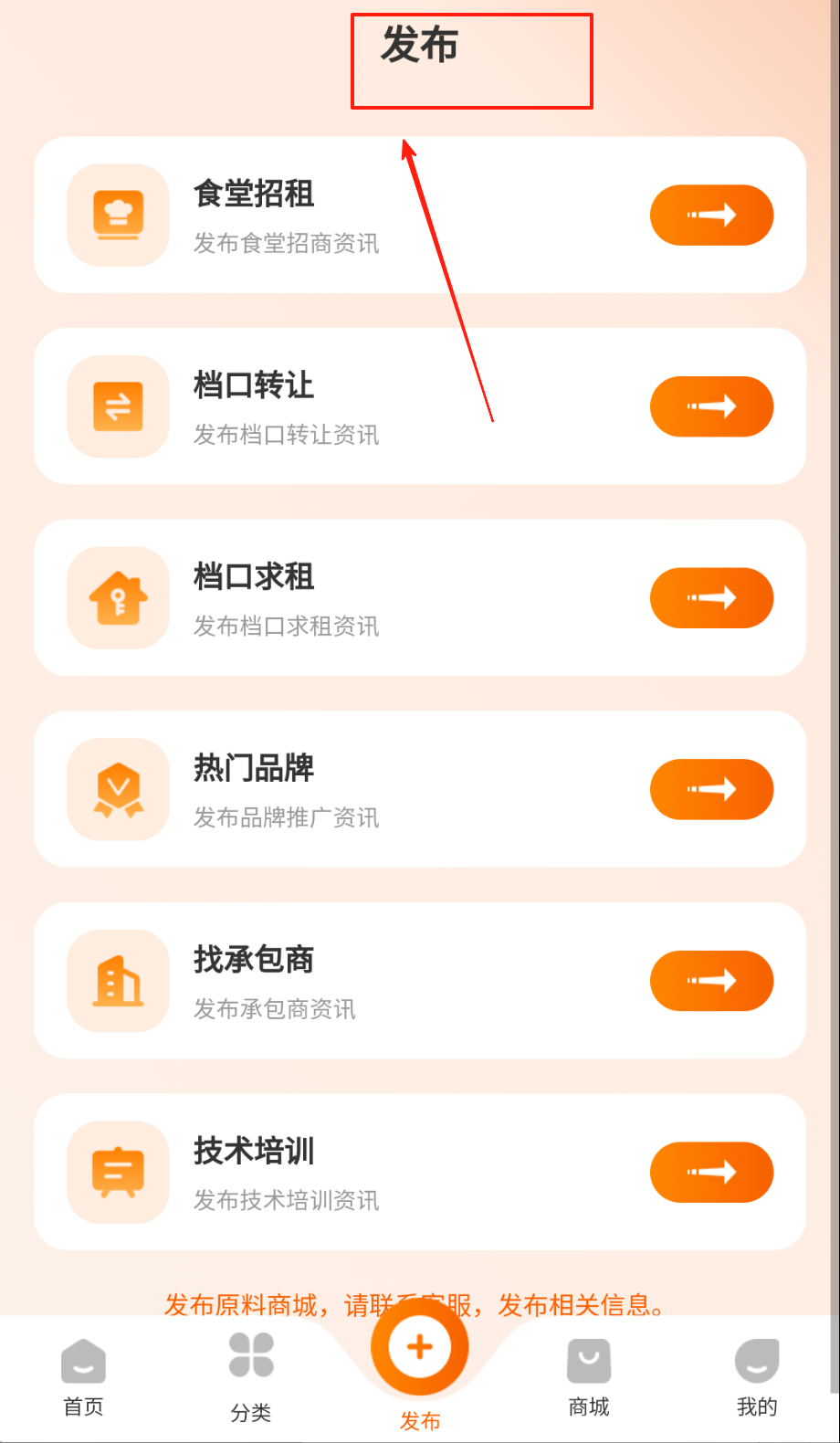This screenshot has height=1443, width=840.
Task: Select the center 发布 plus button
Action: pos(420,1348)
